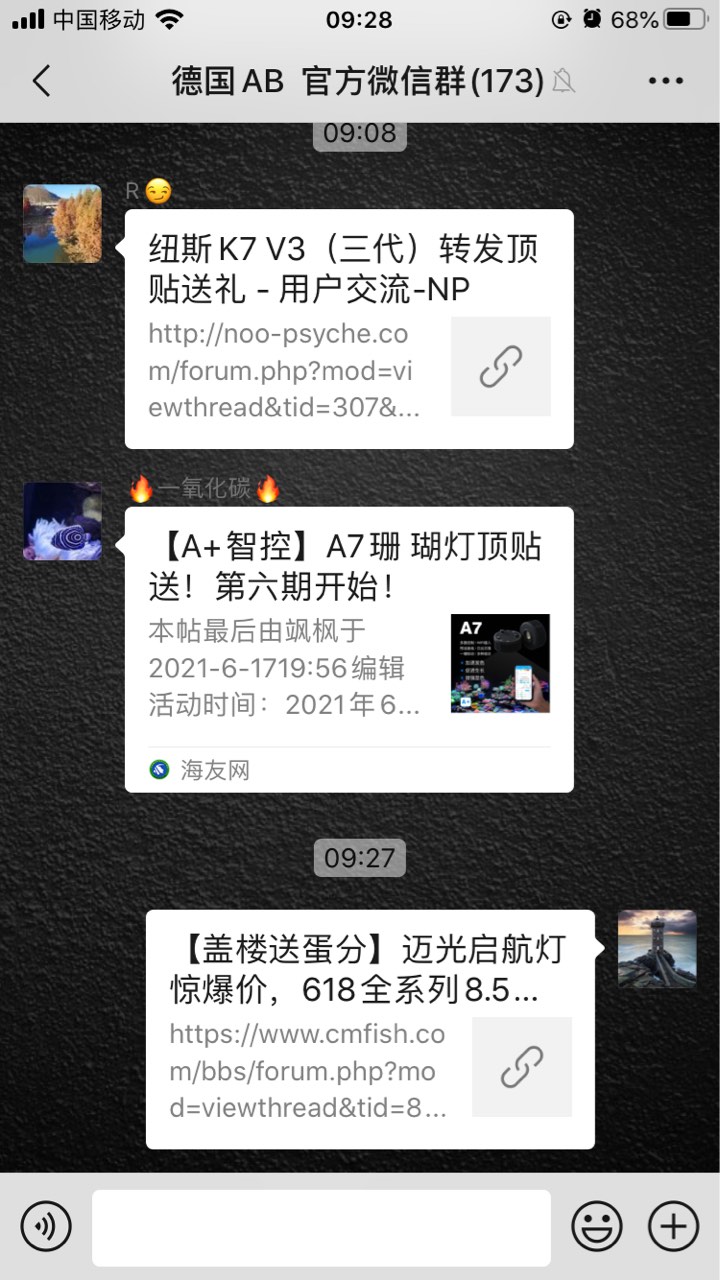Tap my own lighthouse avatar
The width and height of the screenshot is (720, 1280).
[657, 949]
